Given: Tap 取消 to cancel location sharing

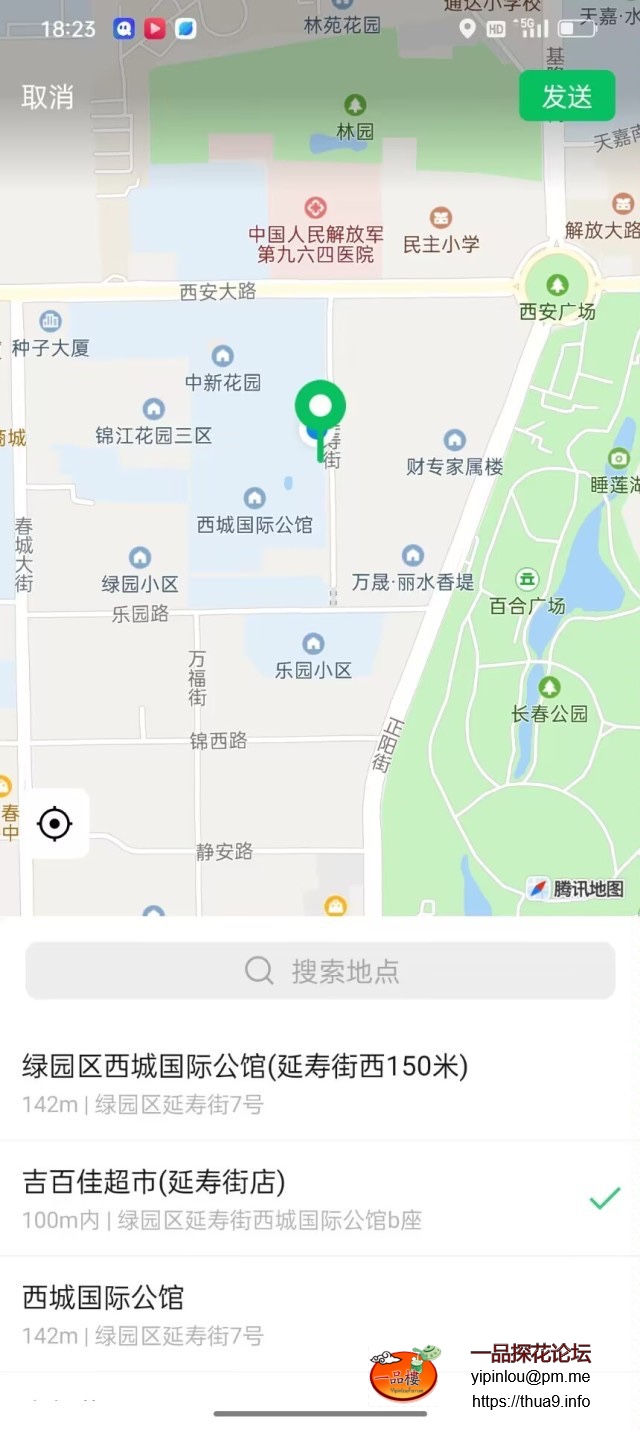Looking at the screenshot, I should click(48, 97).
